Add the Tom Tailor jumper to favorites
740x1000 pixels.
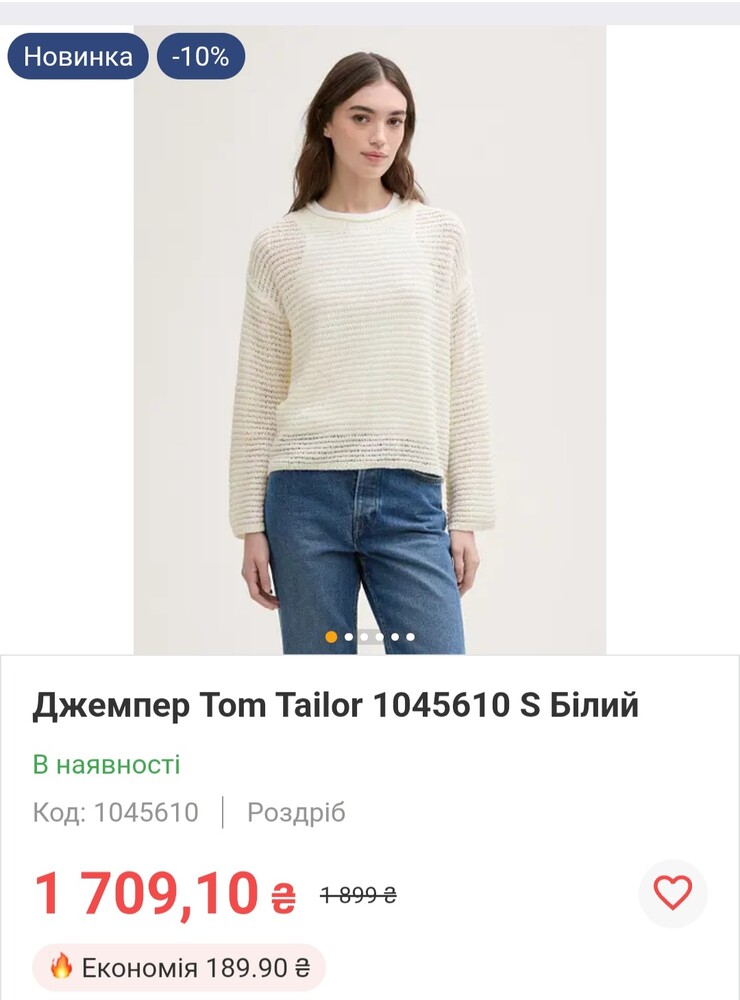(672, 892)
